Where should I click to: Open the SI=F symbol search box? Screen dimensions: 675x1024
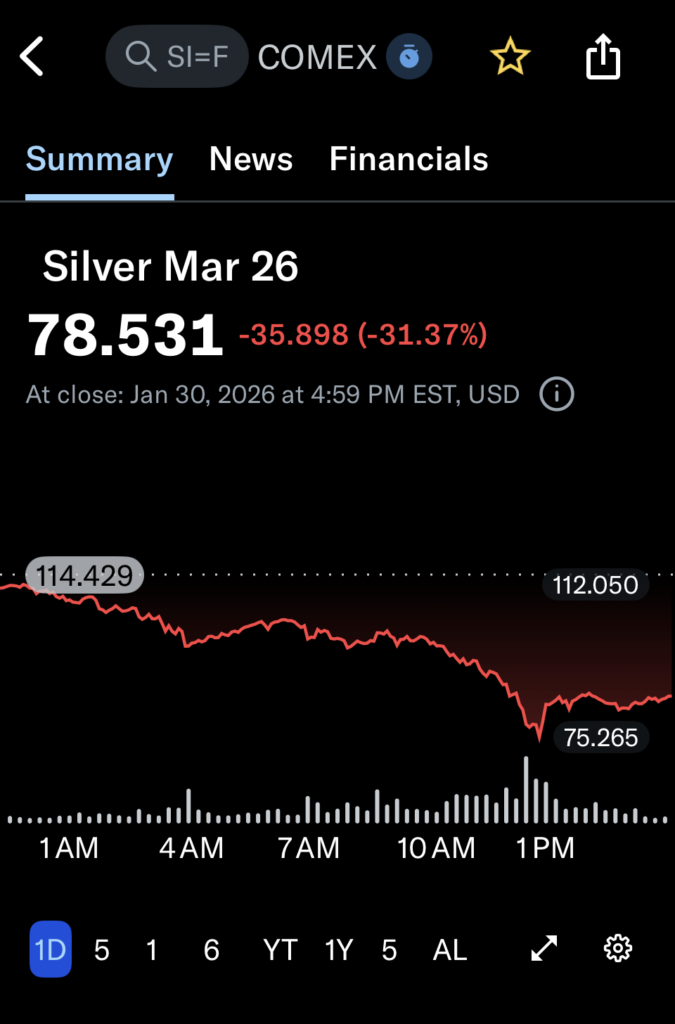pos(177,58)
